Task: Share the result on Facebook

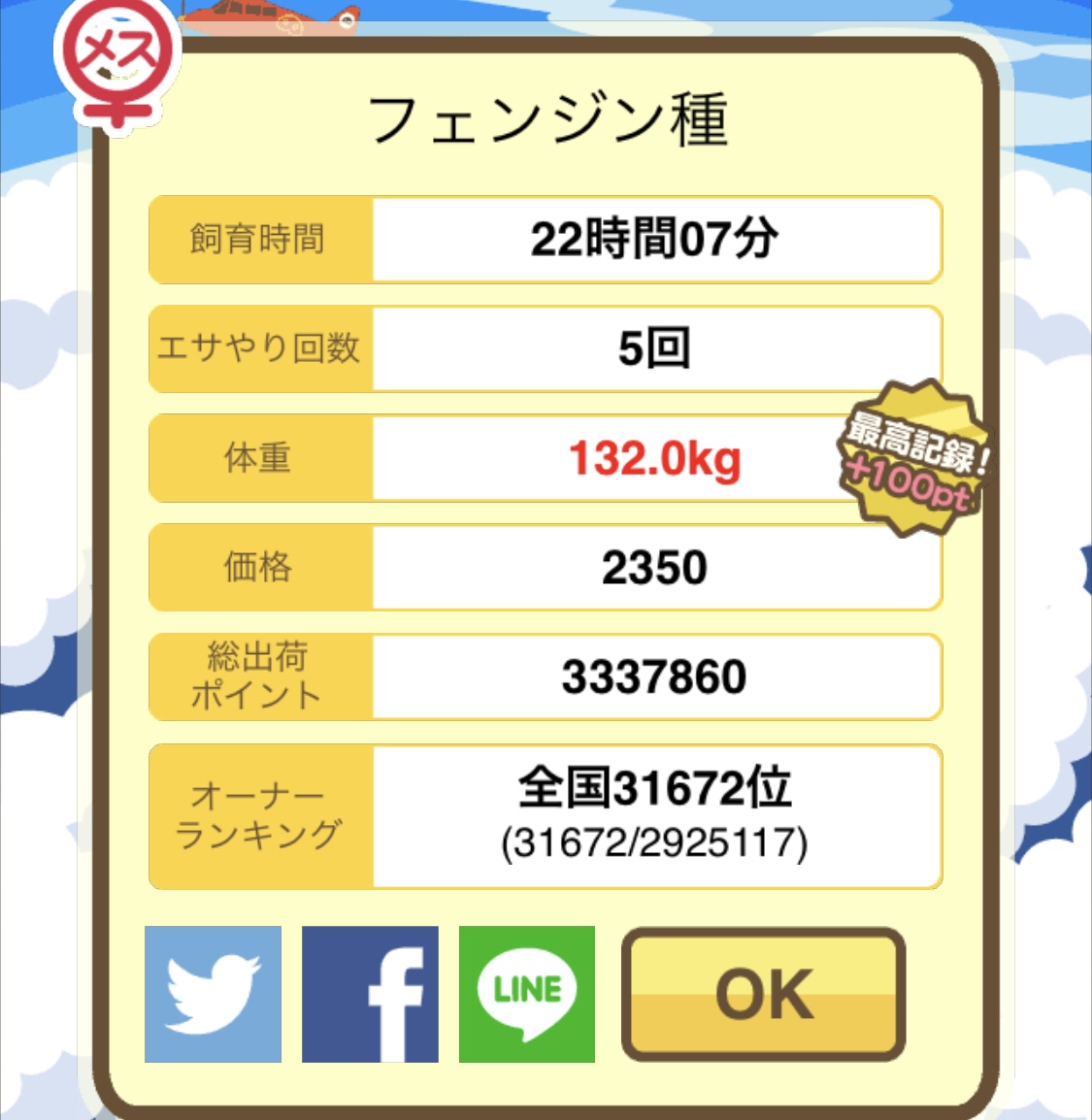Action: coord(370,994)
